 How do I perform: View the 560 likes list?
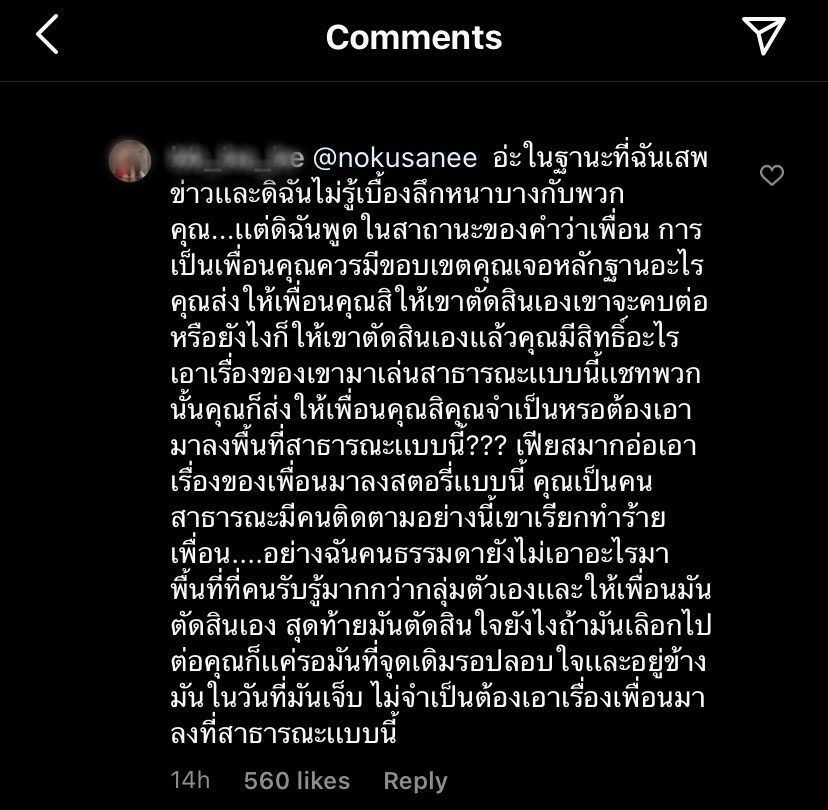tap(297, 781)
